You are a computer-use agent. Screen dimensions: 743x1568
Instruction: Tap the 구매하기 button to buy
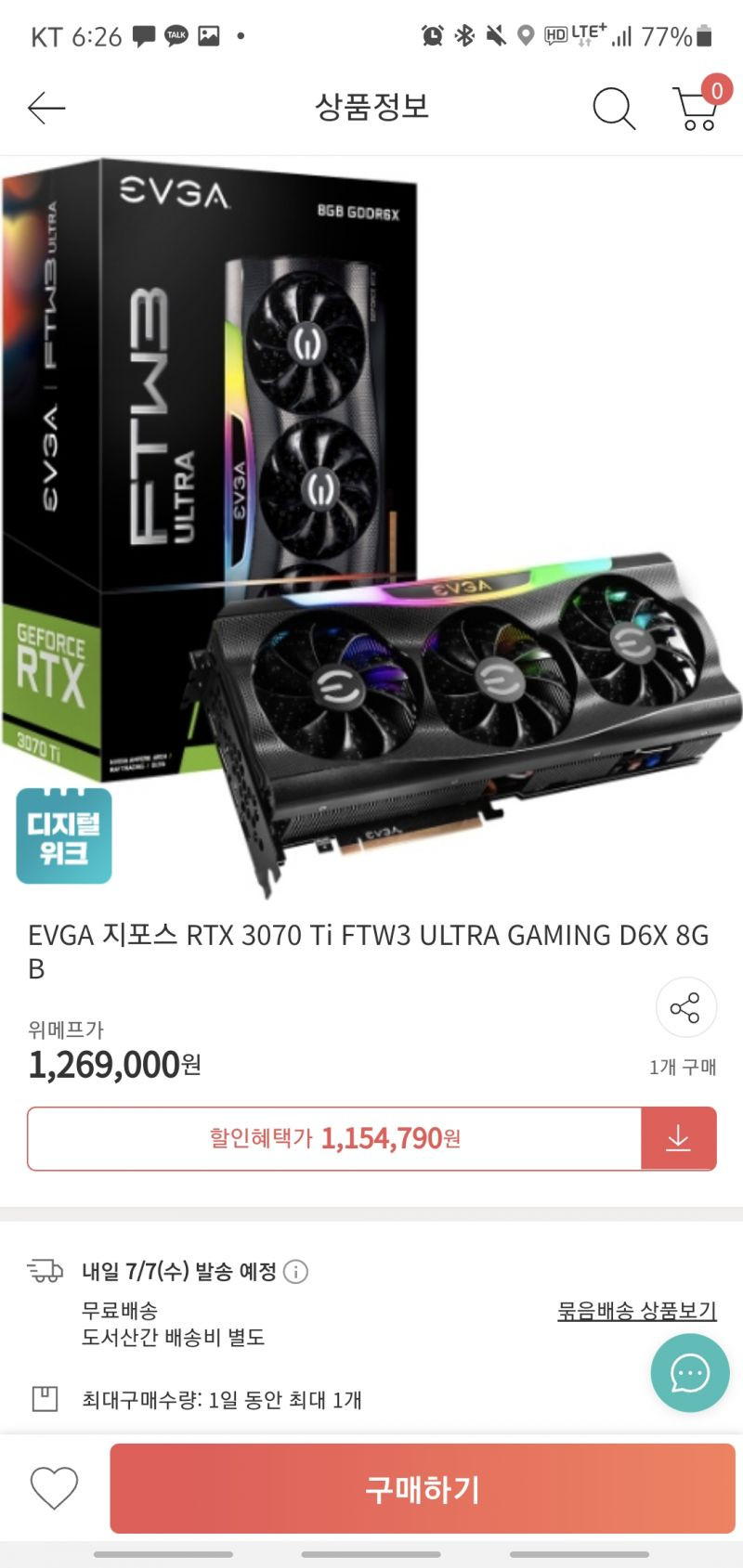click(x=423, y=1488)
